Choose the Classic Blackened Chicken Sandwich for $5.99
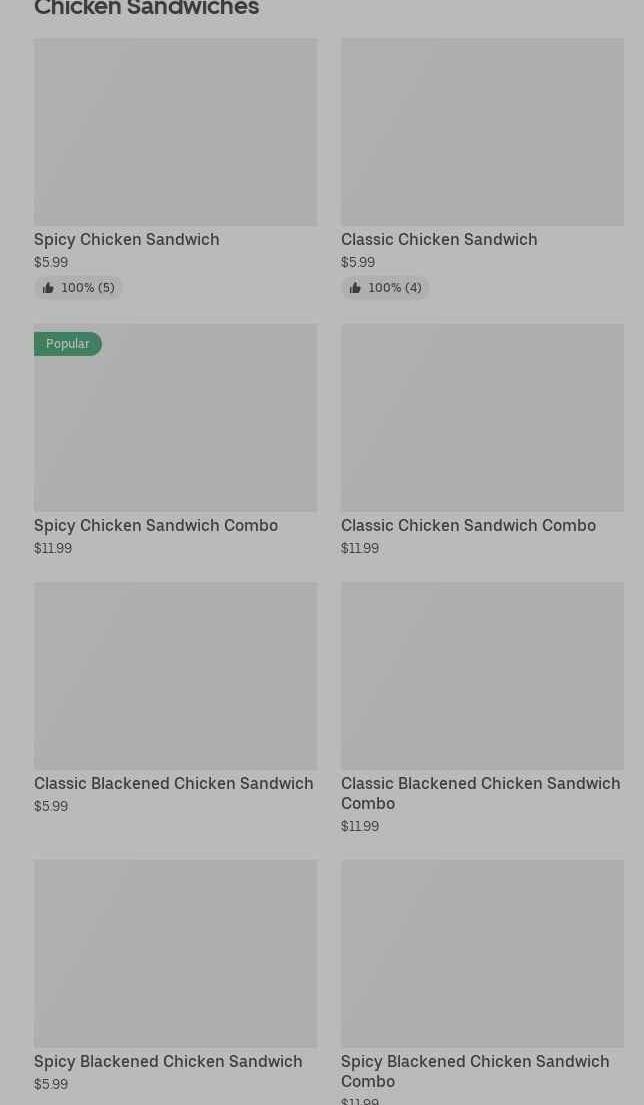Viewport: 644px width, 1105px height. click(x=175, y=699)
